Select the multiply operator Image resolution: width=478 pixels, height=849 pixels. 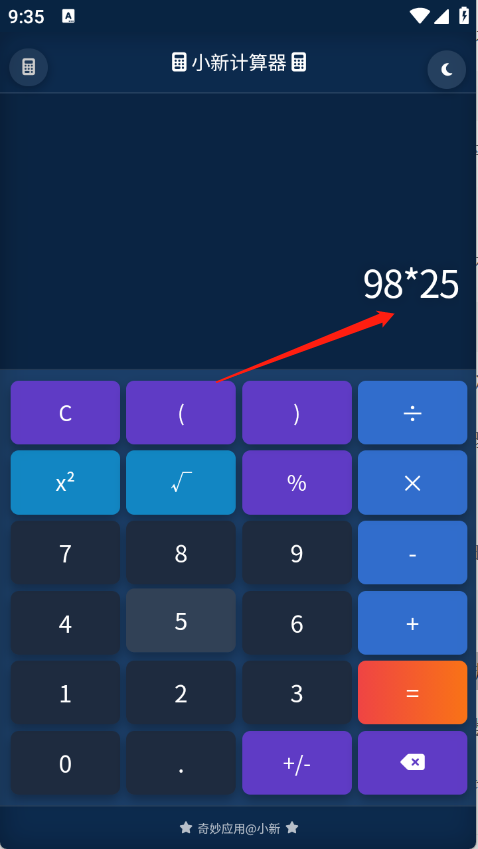click(x=412, y=482)
